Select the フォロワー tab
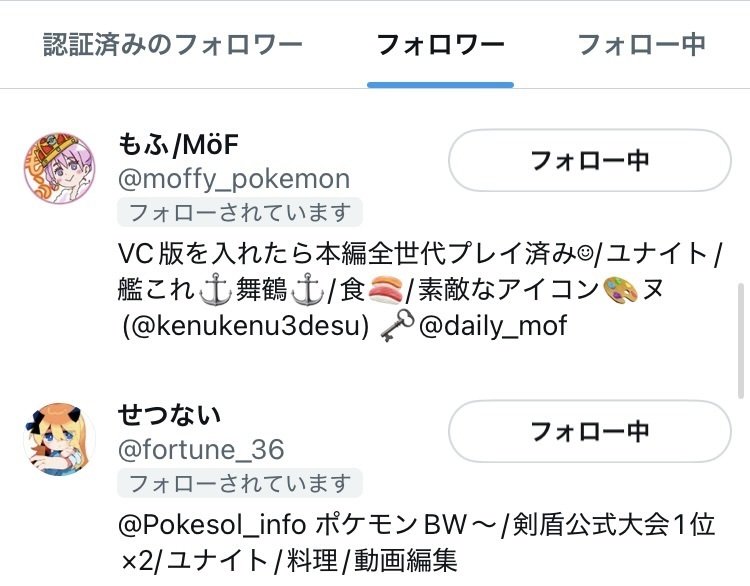750x586 pixels. point(440,45)
